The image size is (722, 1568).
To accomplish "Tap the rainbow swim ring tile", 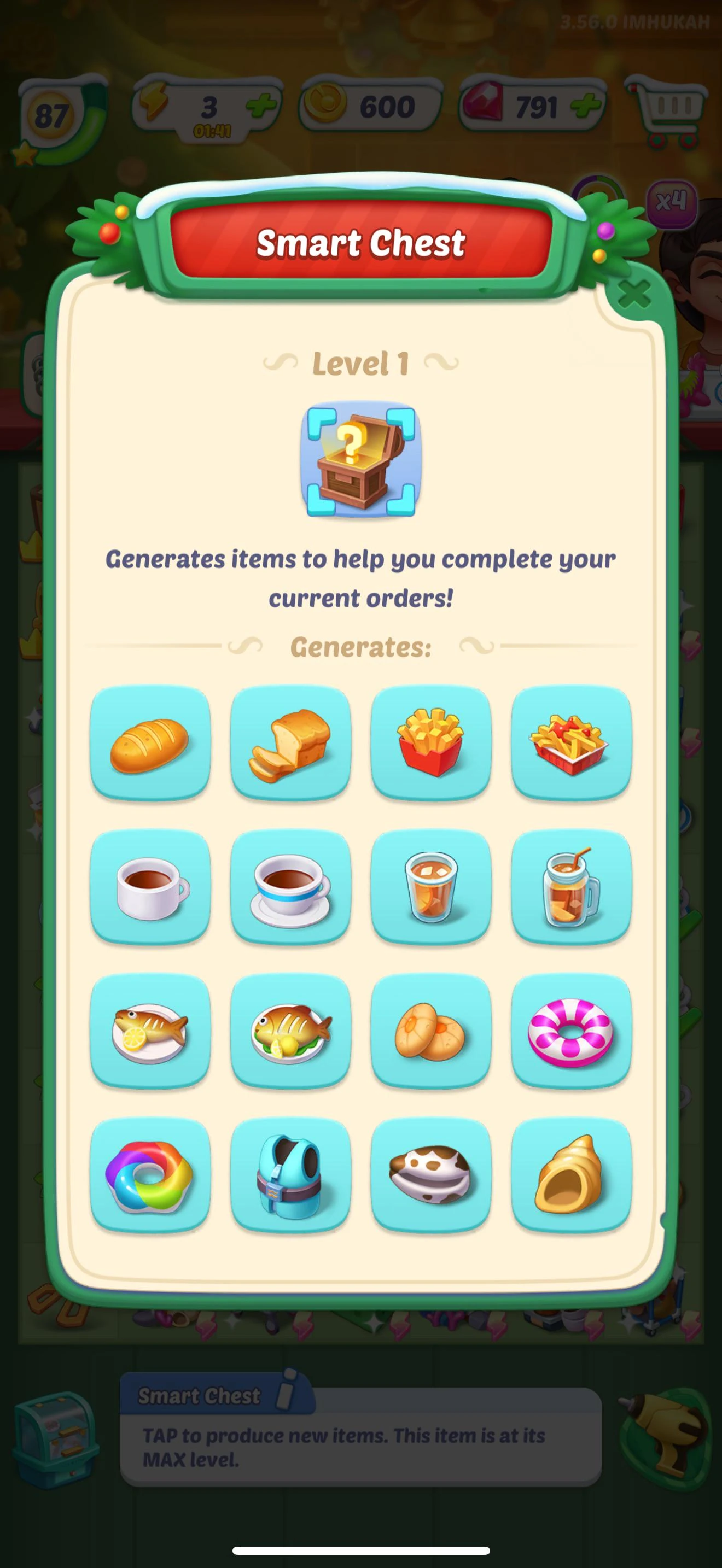I will [150, 1174].
